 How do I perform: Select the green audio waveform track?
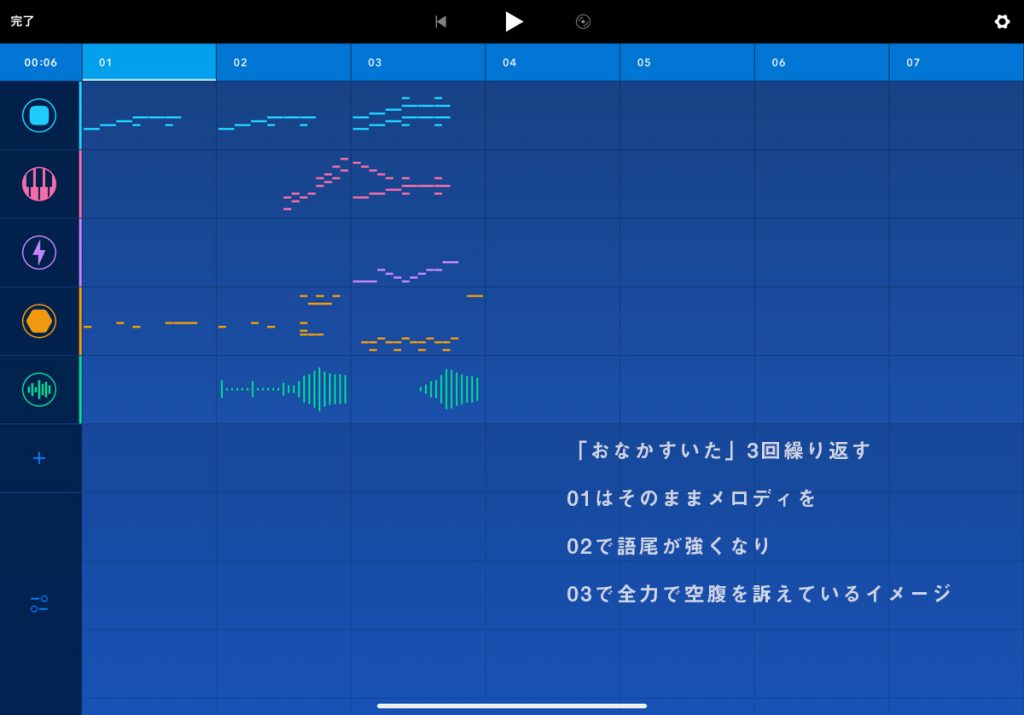tap(39, 389)
